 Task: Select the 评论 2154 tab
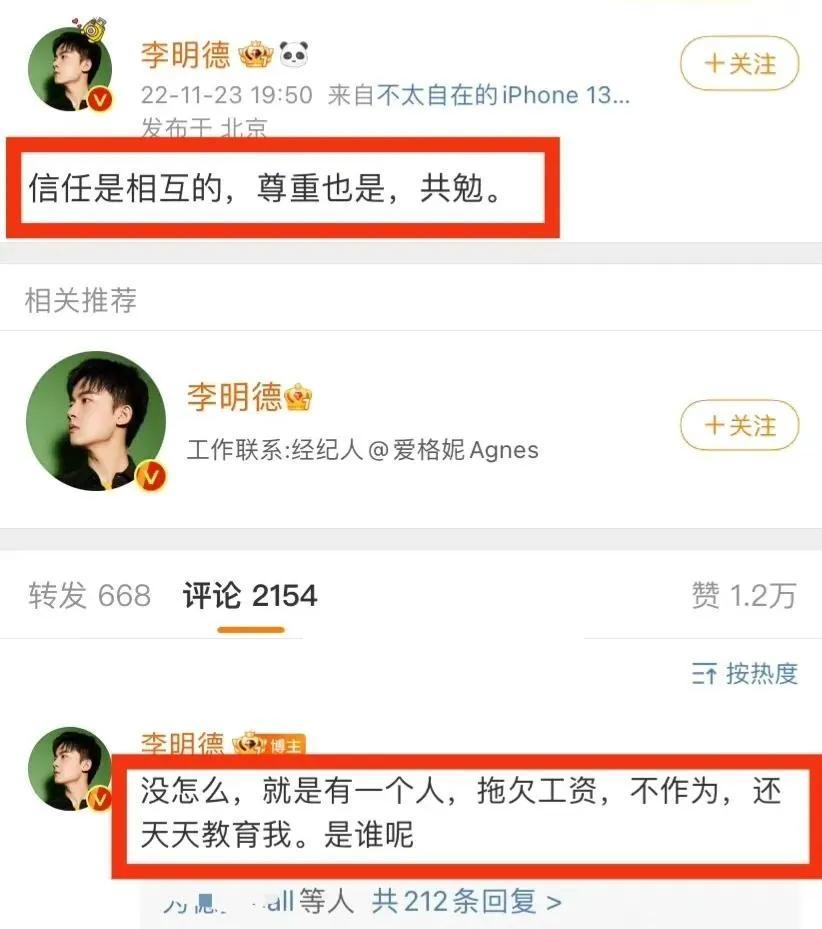tap(250, 596)
